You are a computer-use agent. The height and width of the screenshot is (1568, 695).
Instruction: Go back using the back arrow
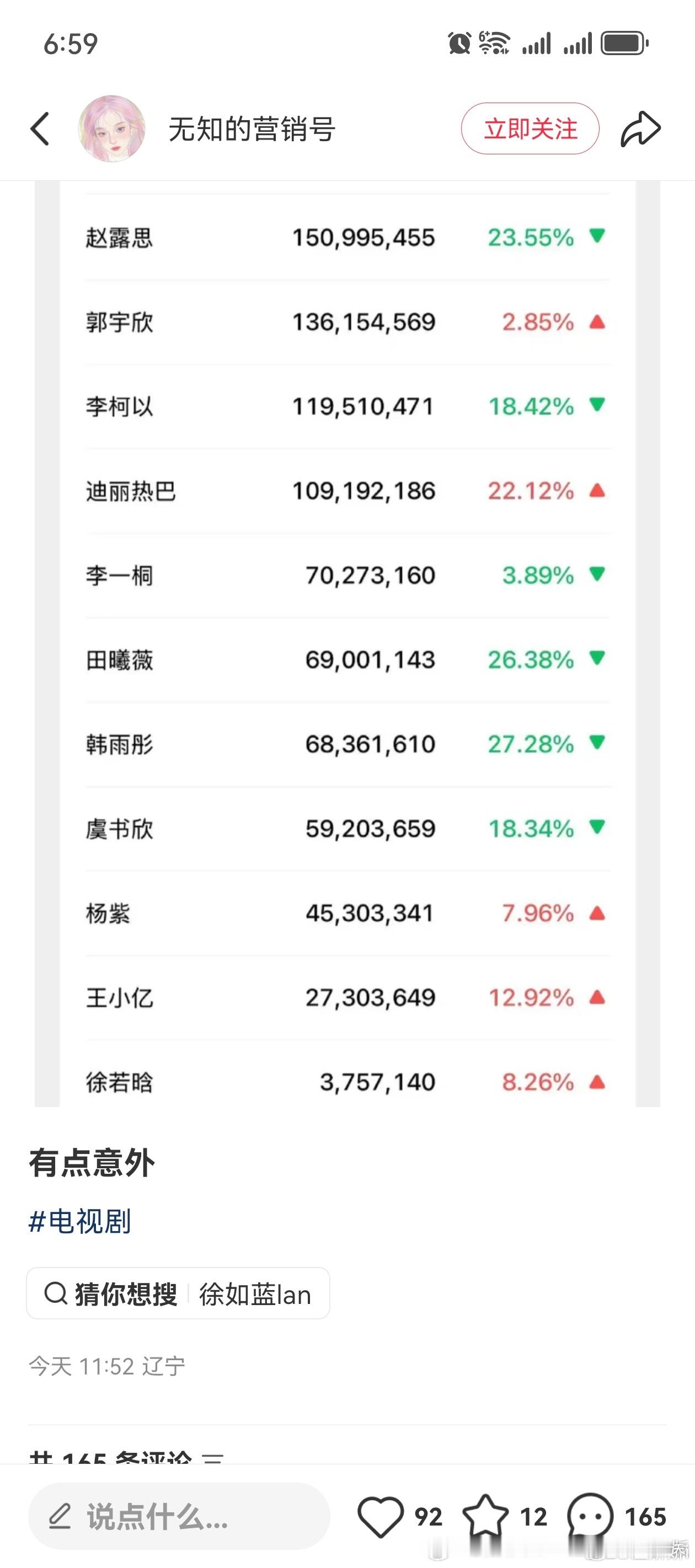[40, 128]
